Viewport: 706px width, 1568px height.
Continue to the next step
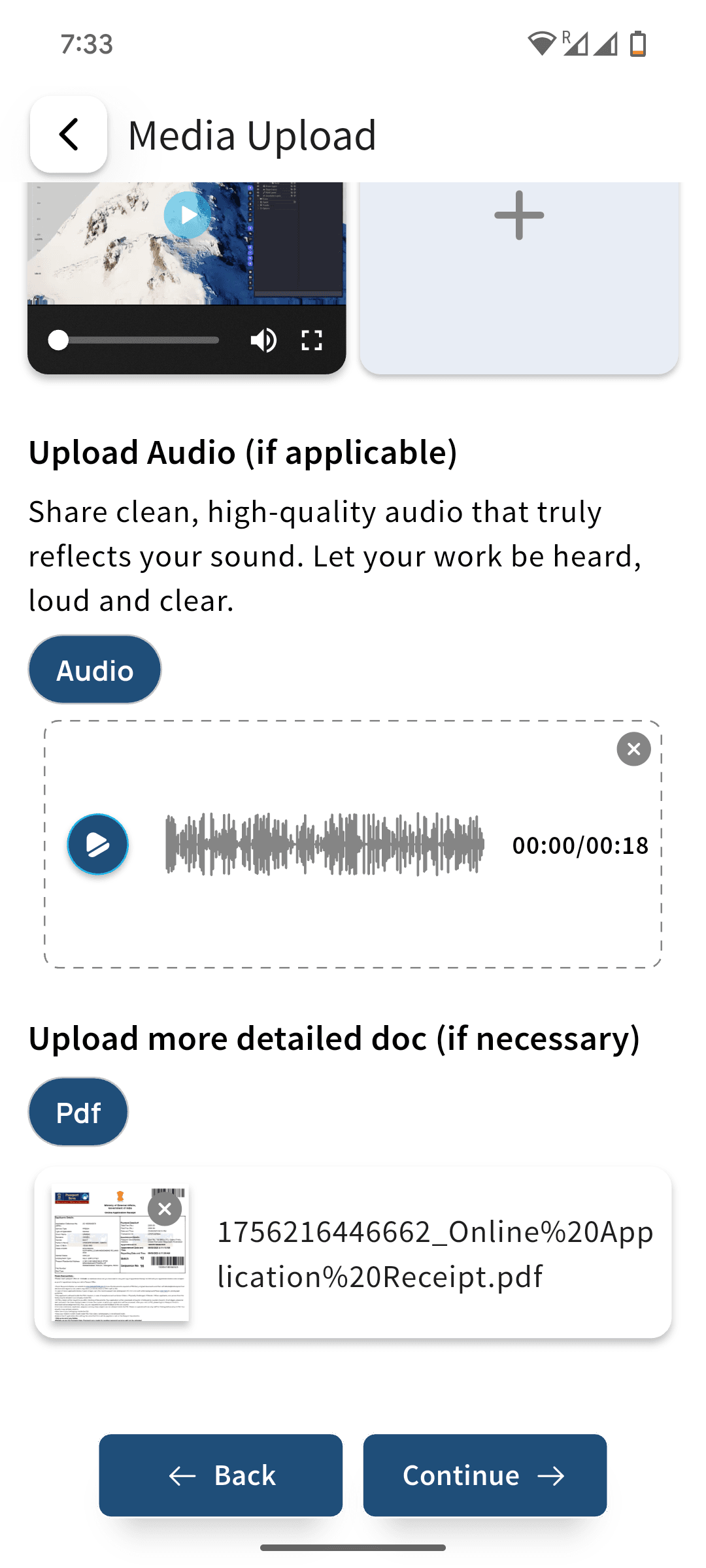tap(484, 1475)
